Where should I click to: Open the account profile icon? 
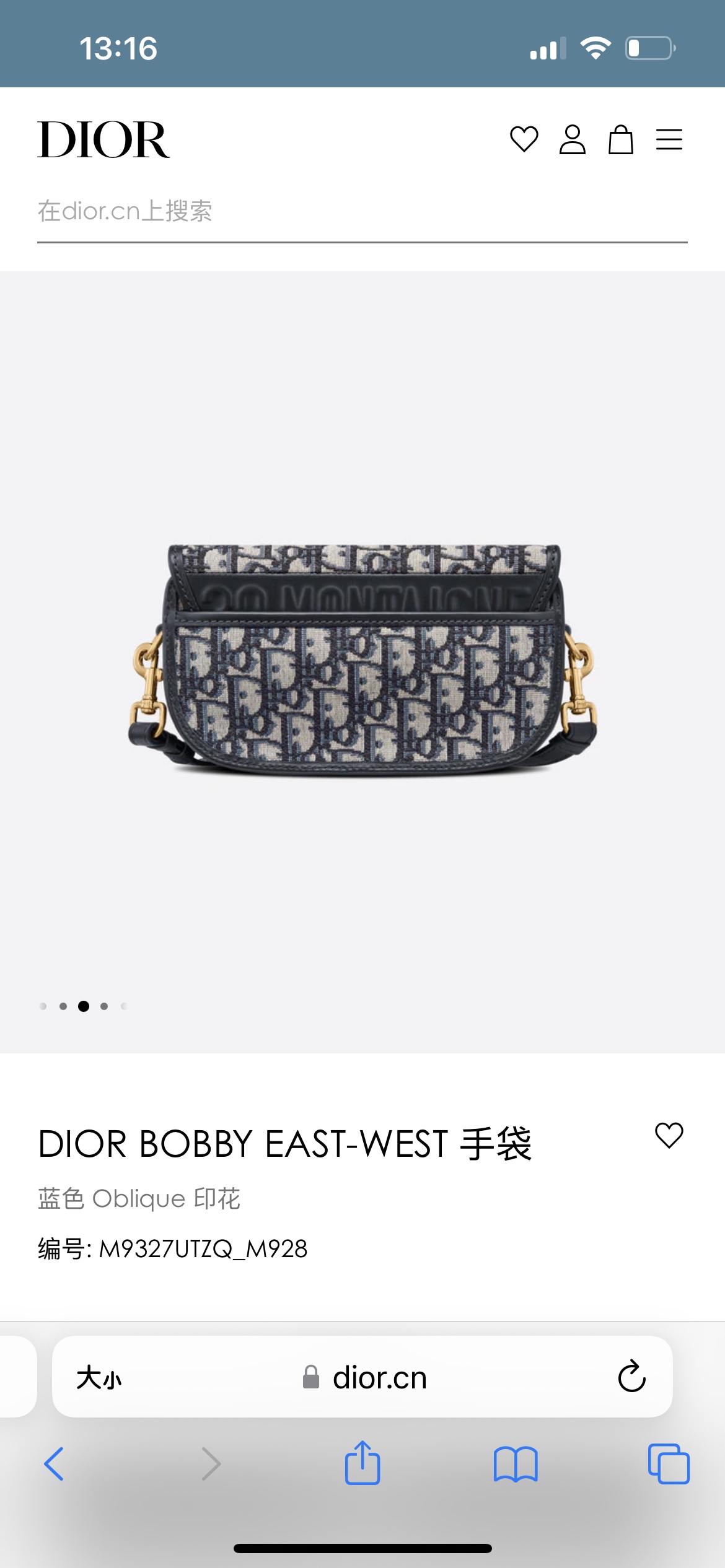(572, 139)
